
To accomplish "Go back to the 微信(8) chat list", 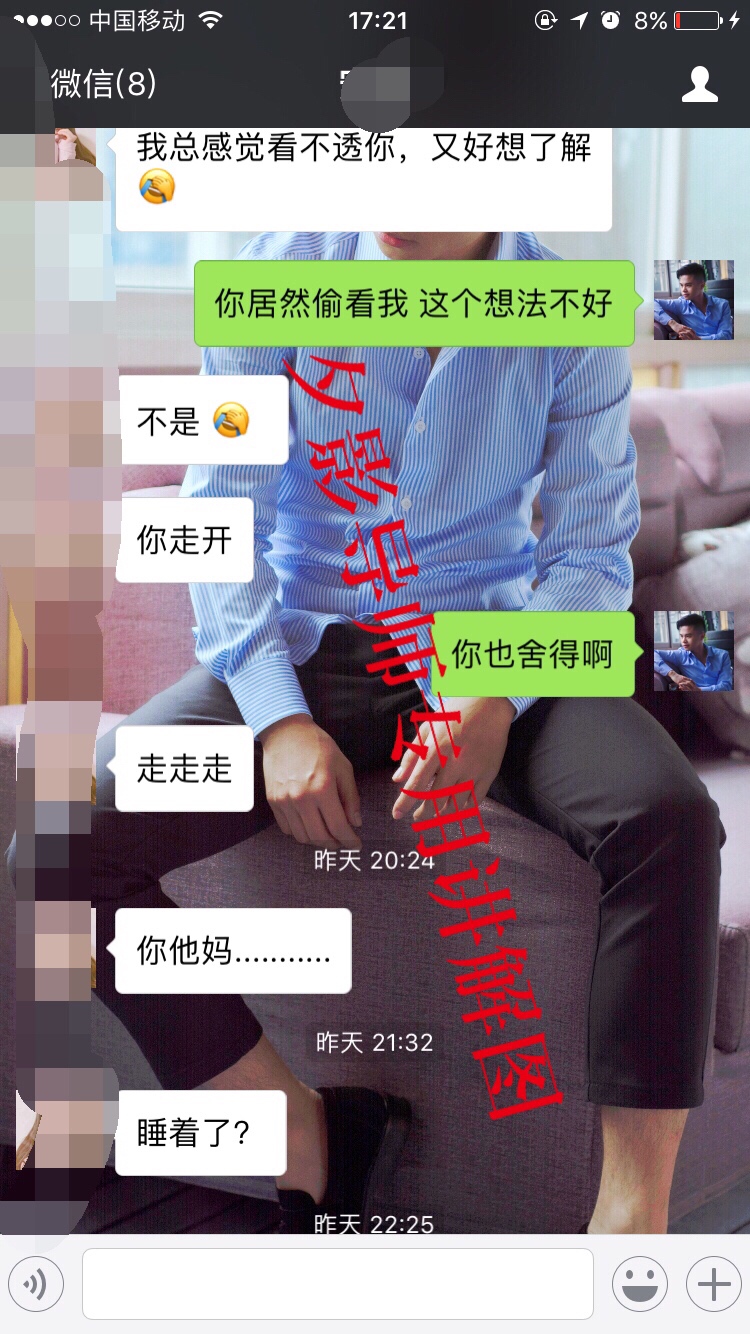I will (103, 84).
